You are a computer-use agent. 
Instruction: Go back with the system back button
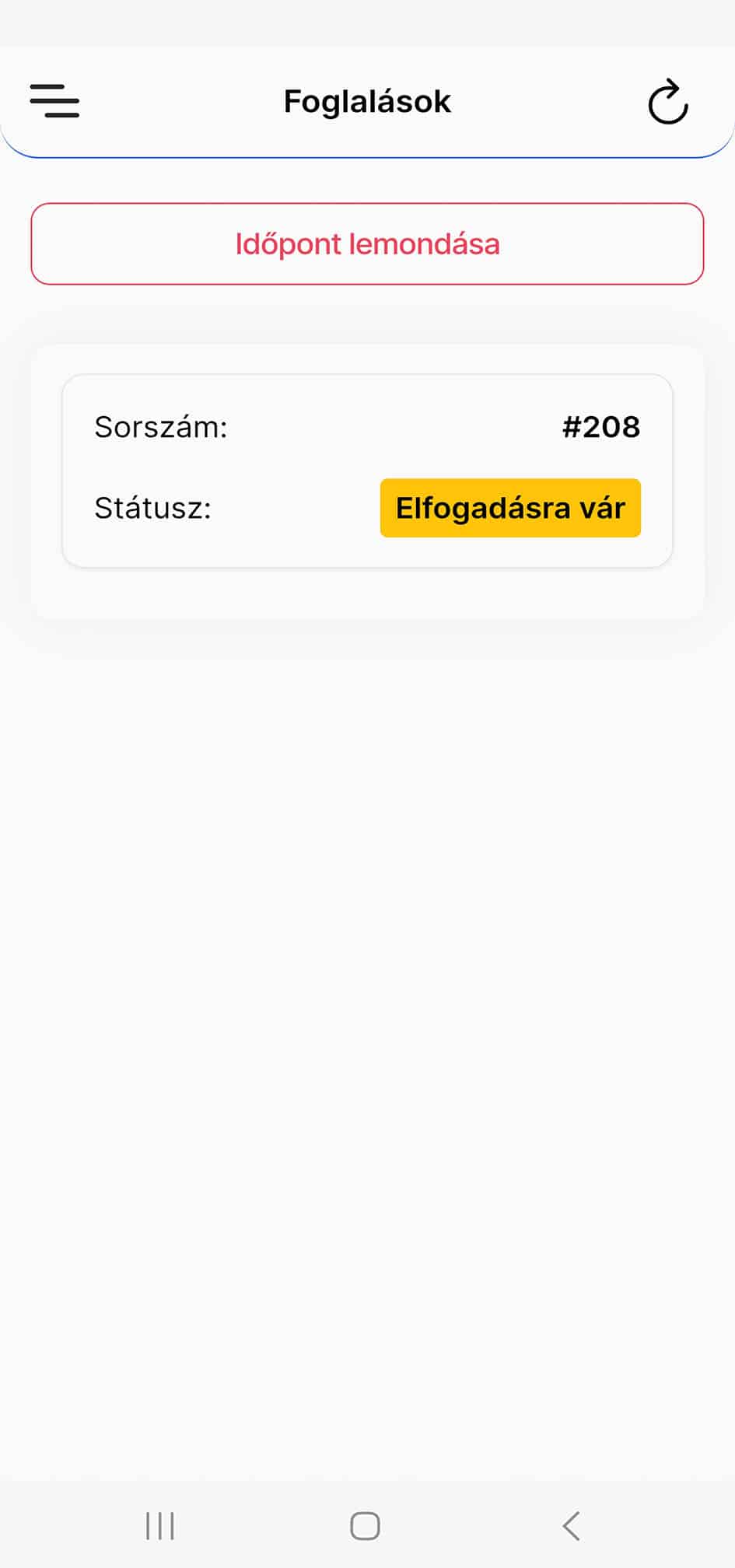click(572, 1525)
